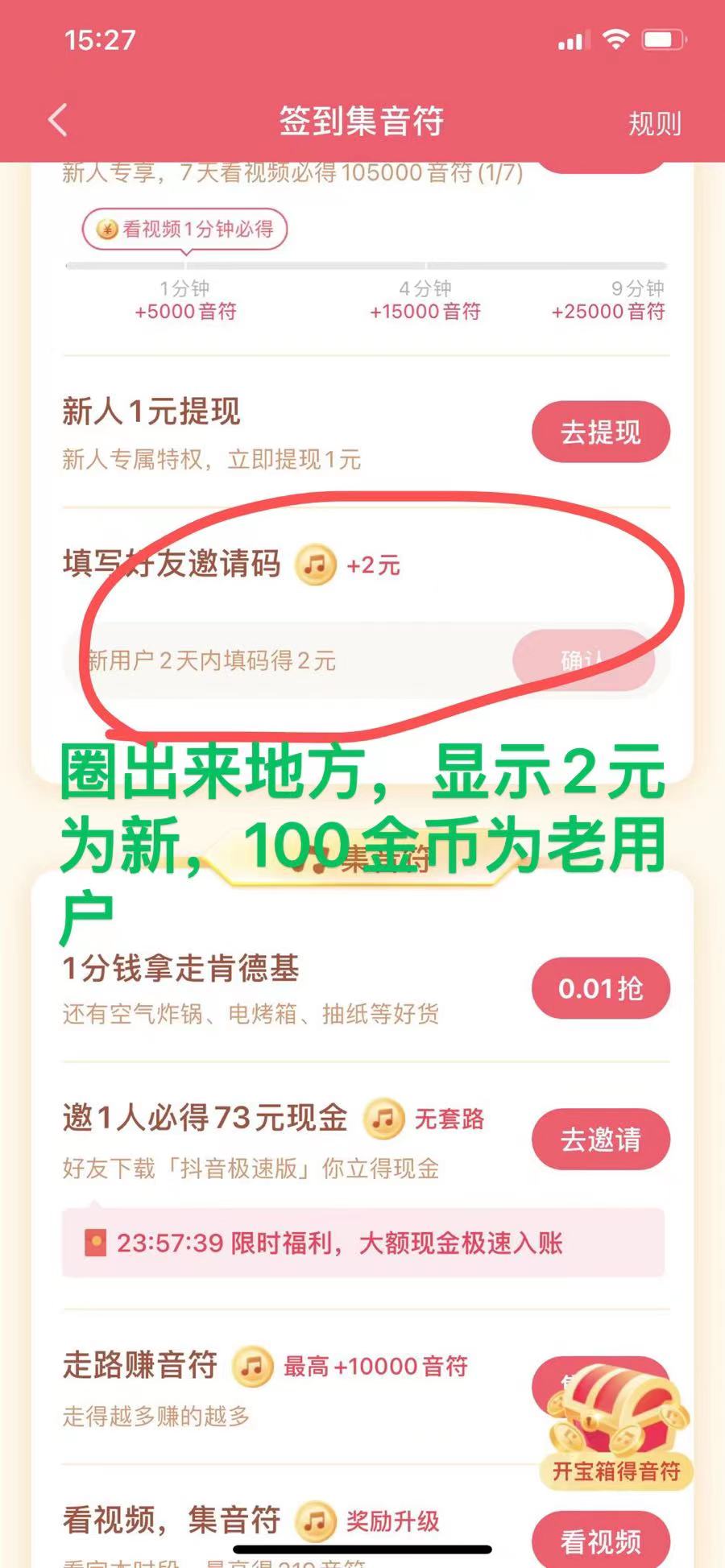This screenshot has height=1568, width=725.
Task: Tap 去邀请 to invite a friend
Action: pos(600,1139)
